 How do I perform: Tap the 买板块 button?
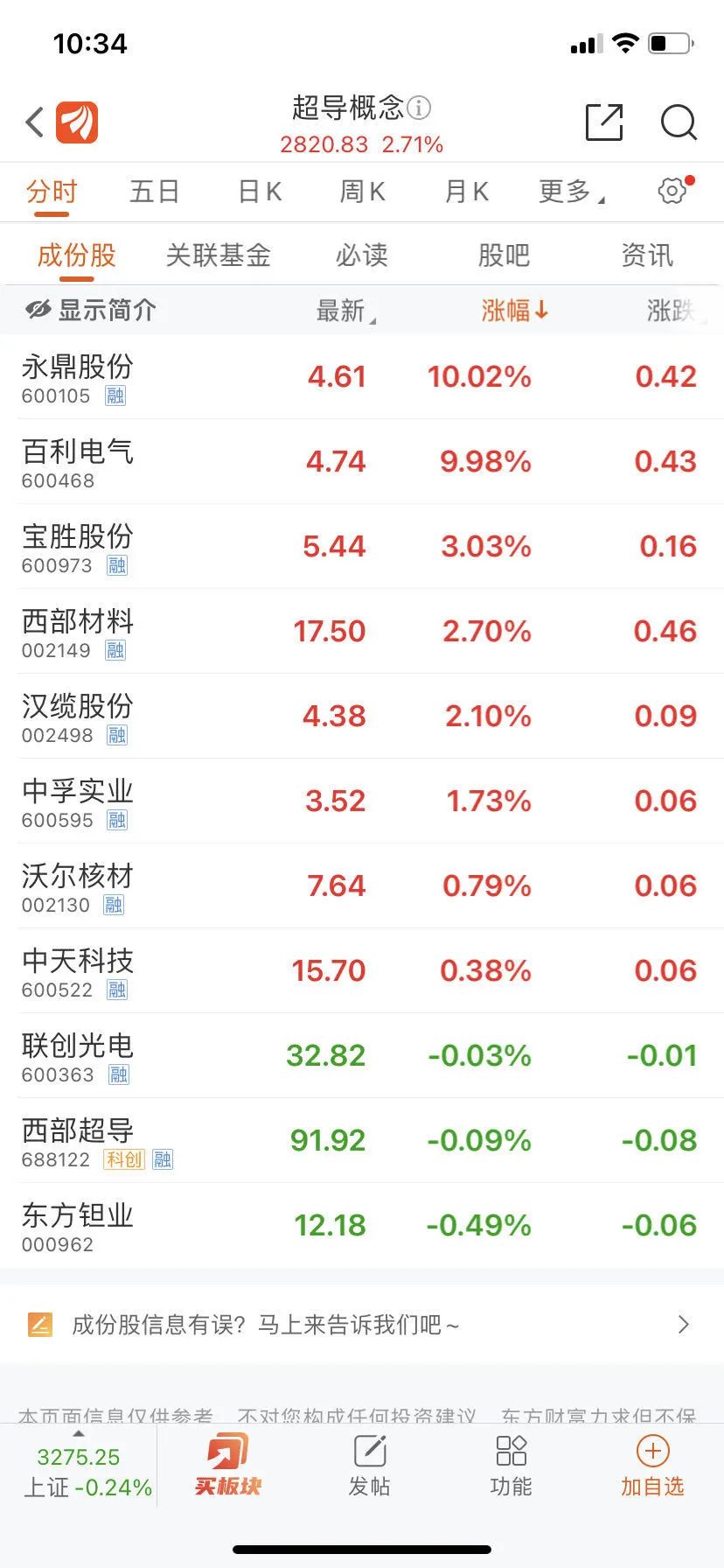228,1466
